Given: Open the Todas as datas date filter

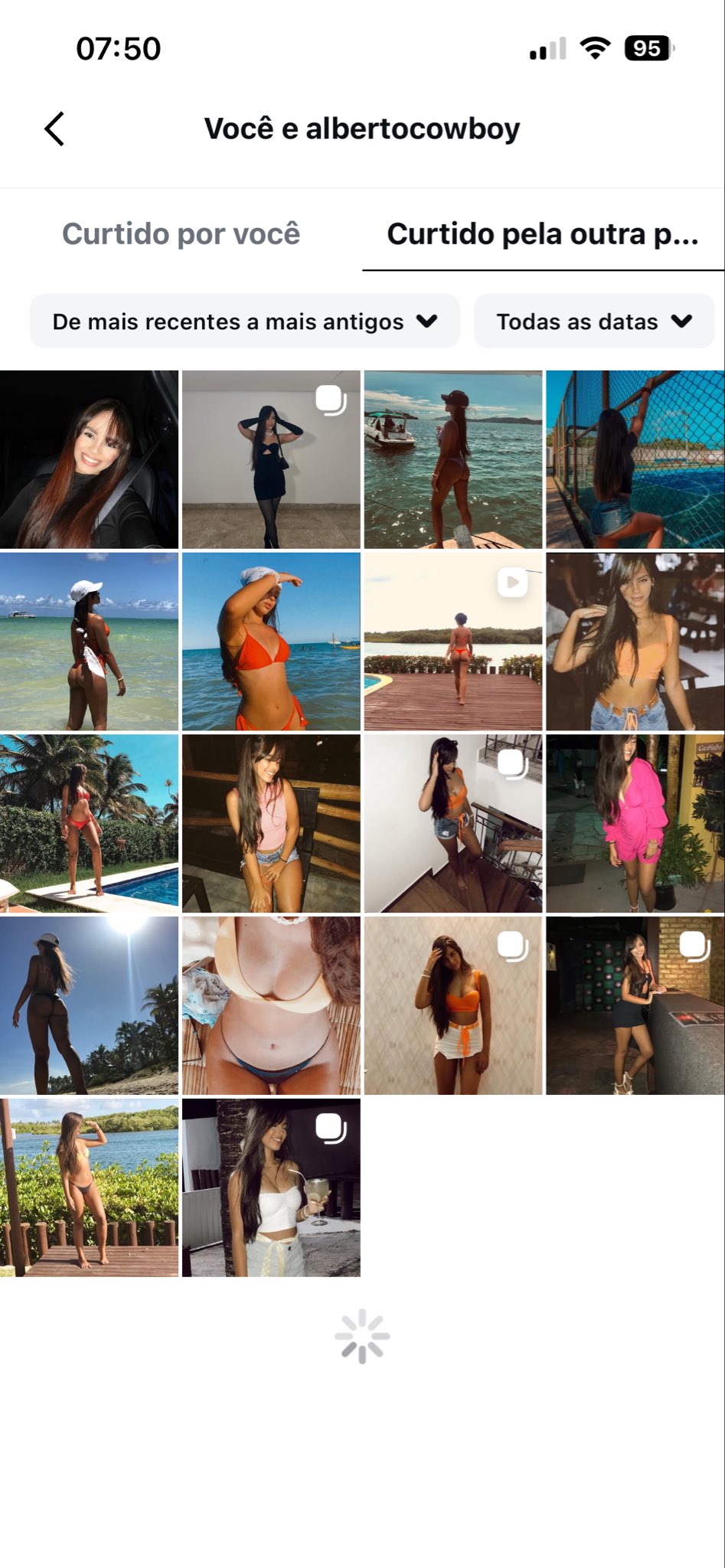Looking at the screenshot, I should click(x=594, y=322).
